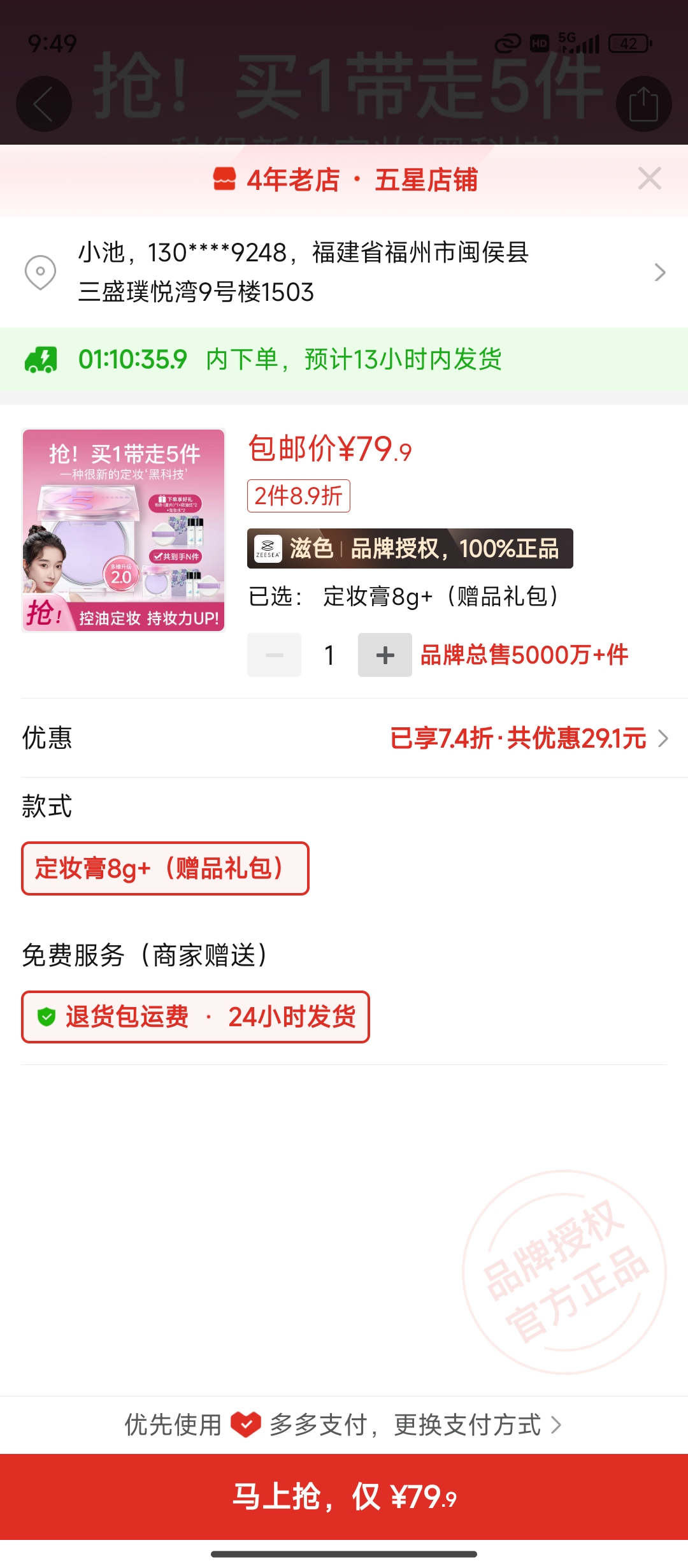Close the order popup sheet

tap(649, 179)
